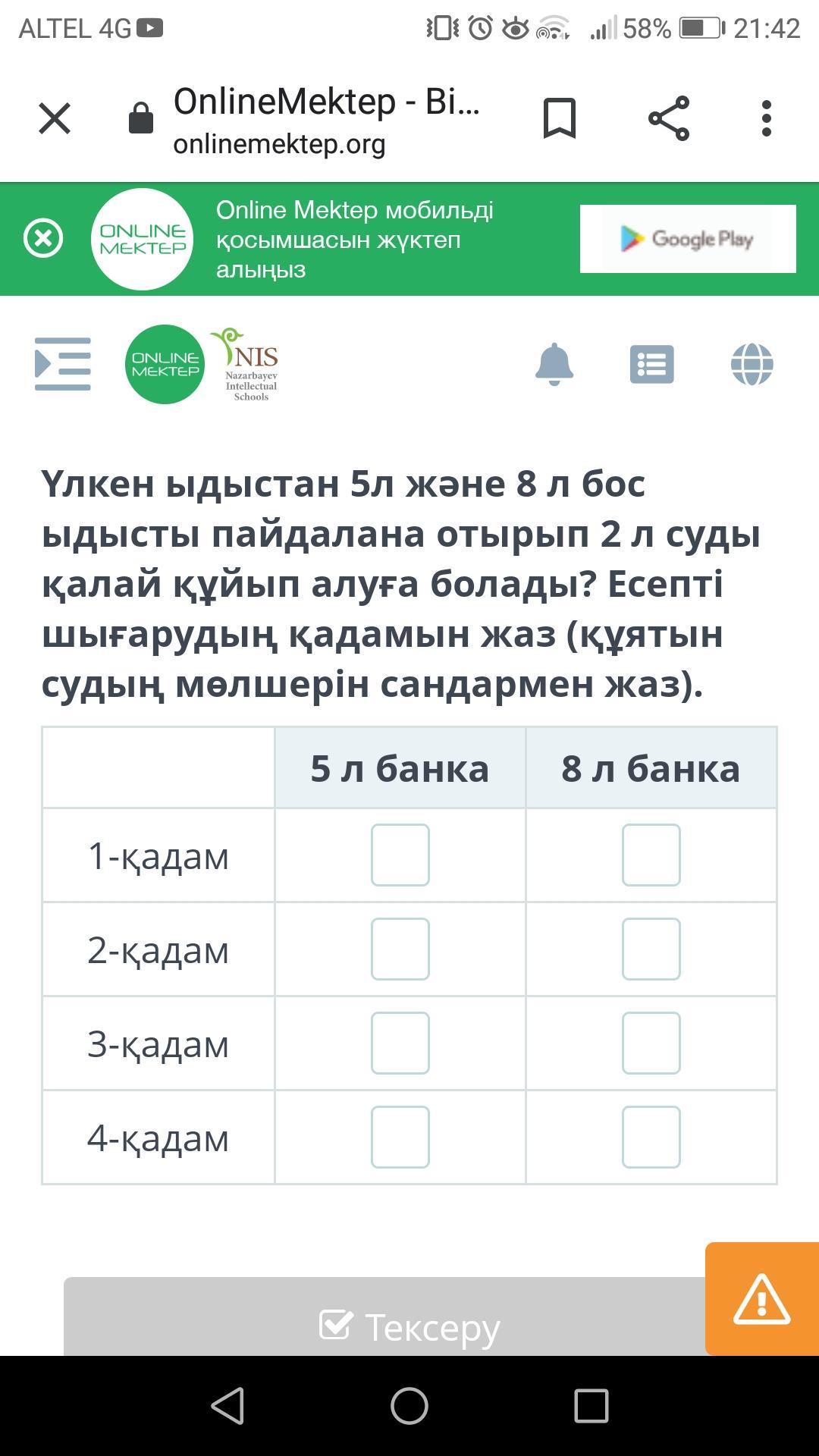Select the 4-қадам field for 8 л банка
This screenshot has width=819, height=1456.
coord(651,1137)
